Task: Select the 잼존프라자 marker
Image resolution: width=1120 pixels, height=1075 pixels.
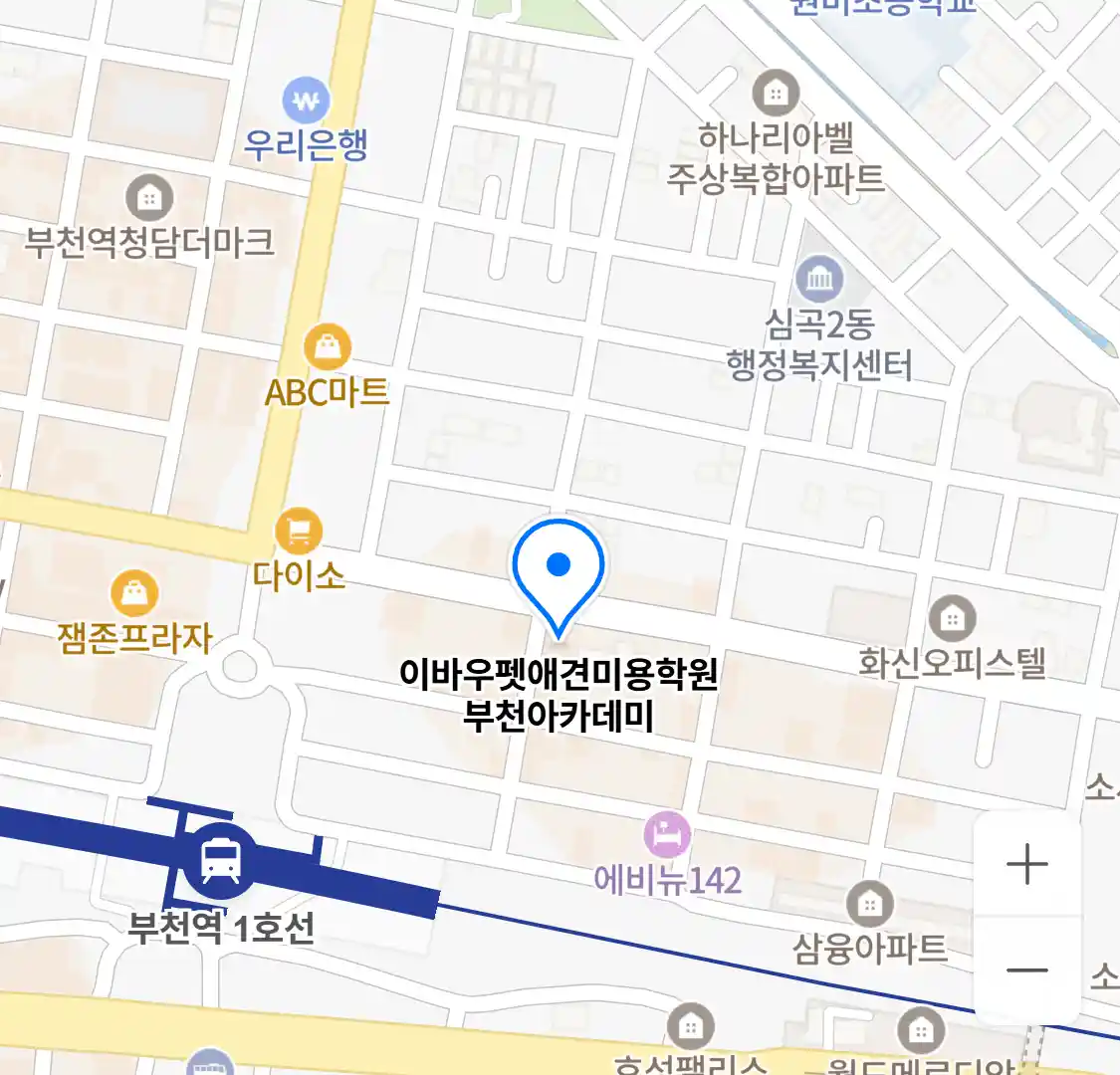Action: click(x=134, y=594)
